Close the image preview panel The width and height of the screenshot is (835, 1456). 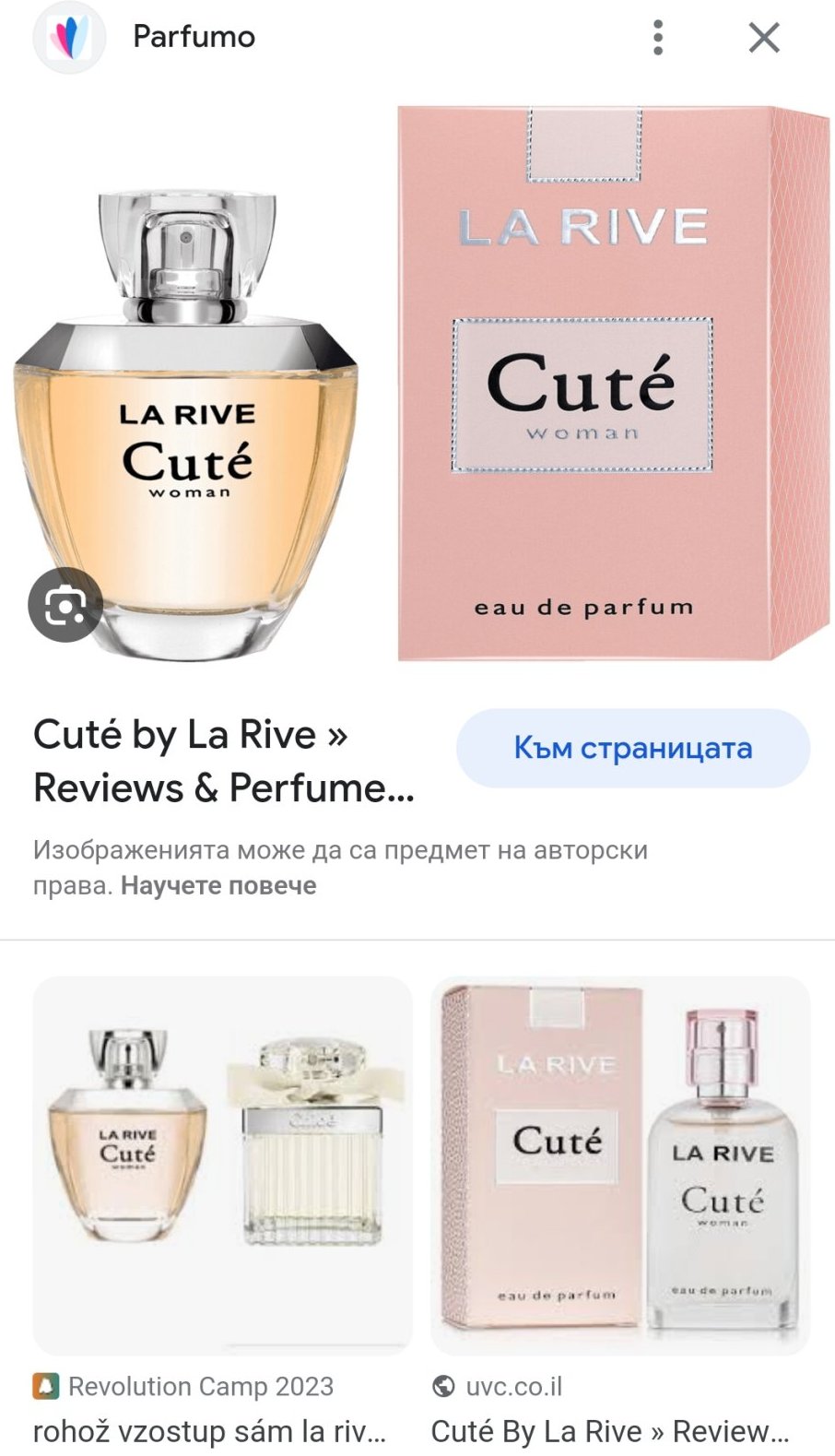point(764,38)
